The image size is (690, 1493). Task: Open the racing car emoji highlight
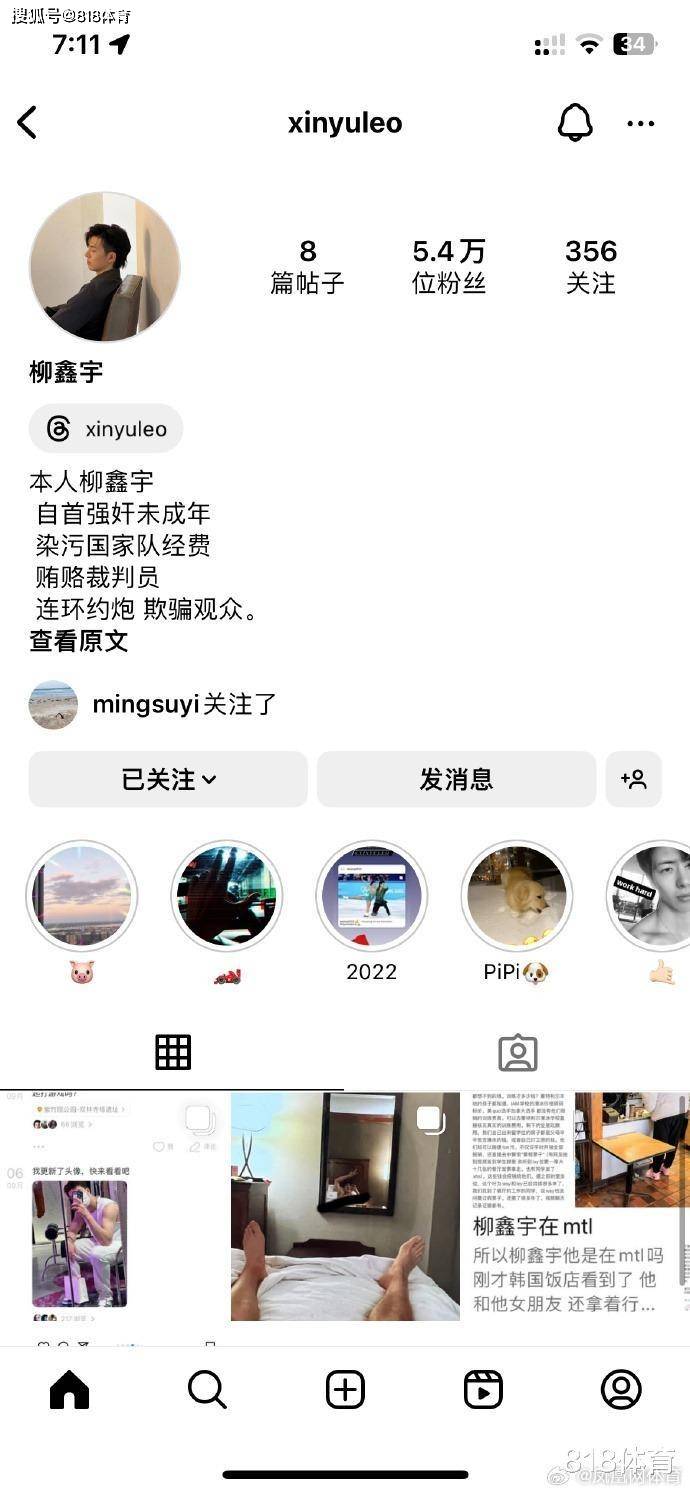point(227,895)
